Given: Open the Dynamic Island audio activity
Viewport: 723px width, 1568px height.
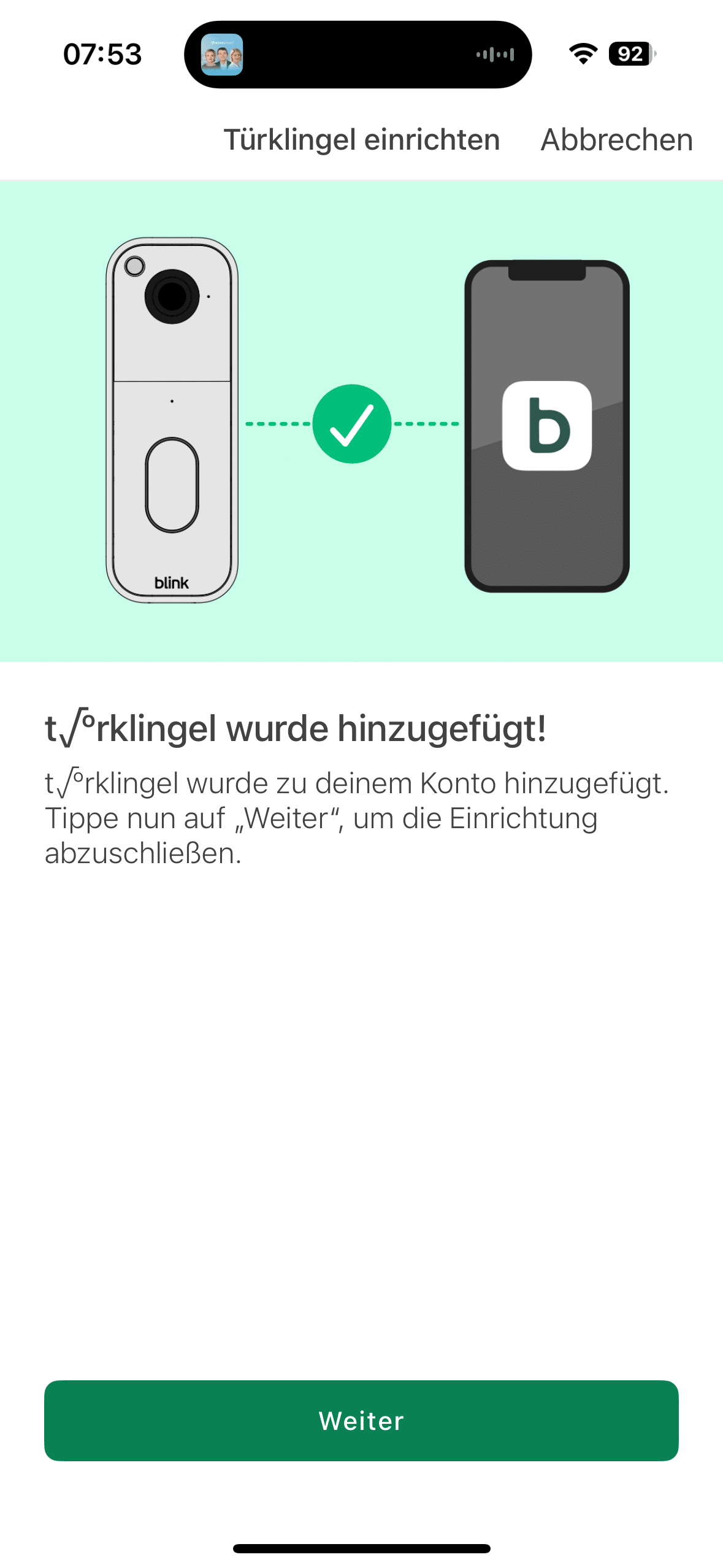Looking at the screenshot, I should pos(358,55).
